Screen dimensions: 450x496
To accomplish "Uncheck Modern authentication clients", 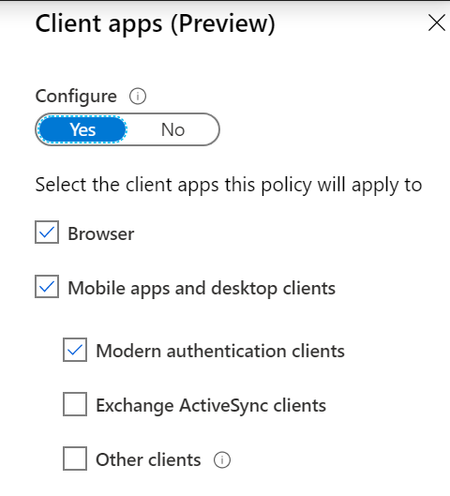I will 75,350.
